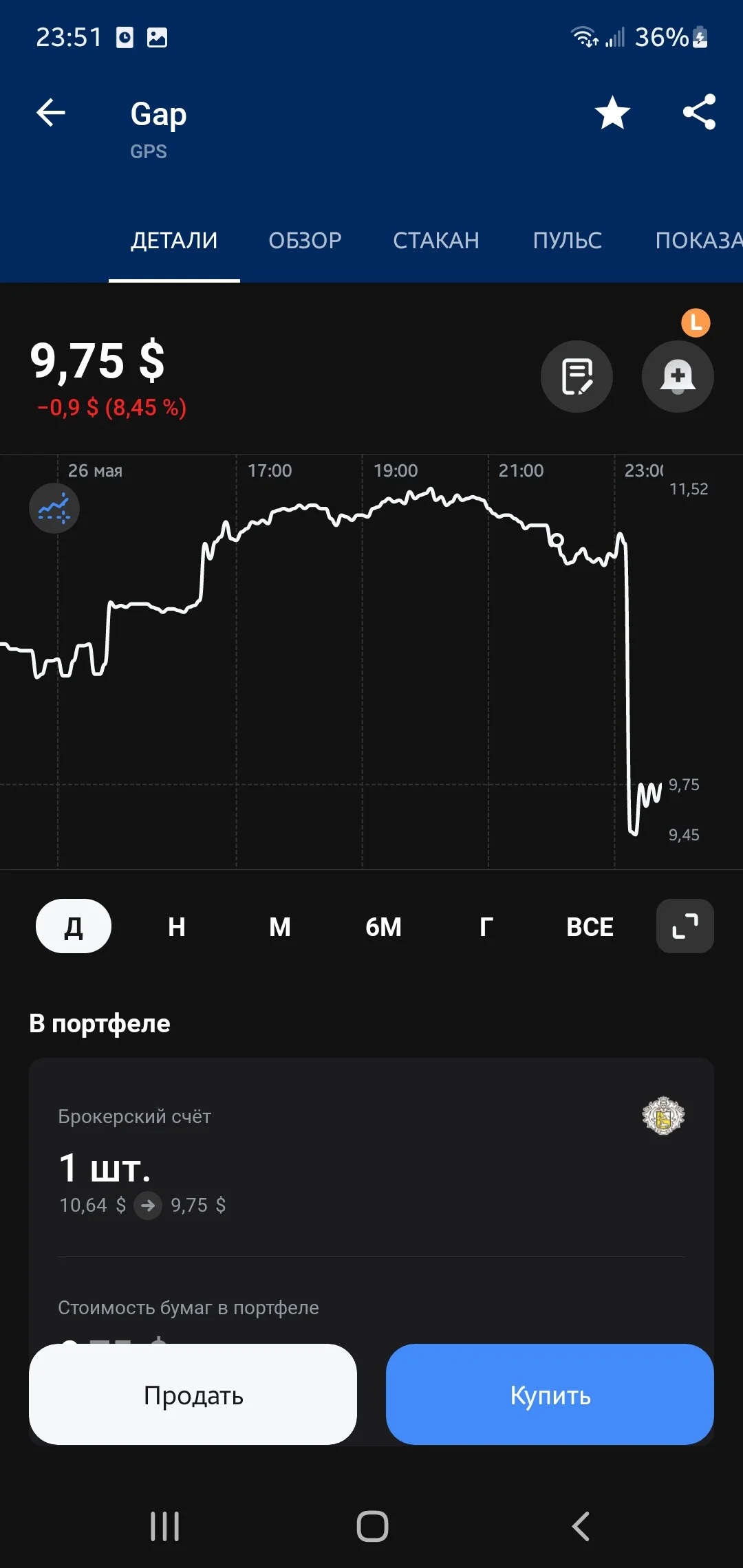743x1568 pixels.
Task: Add a price alert with the bell
Action: tap(678, 376)
